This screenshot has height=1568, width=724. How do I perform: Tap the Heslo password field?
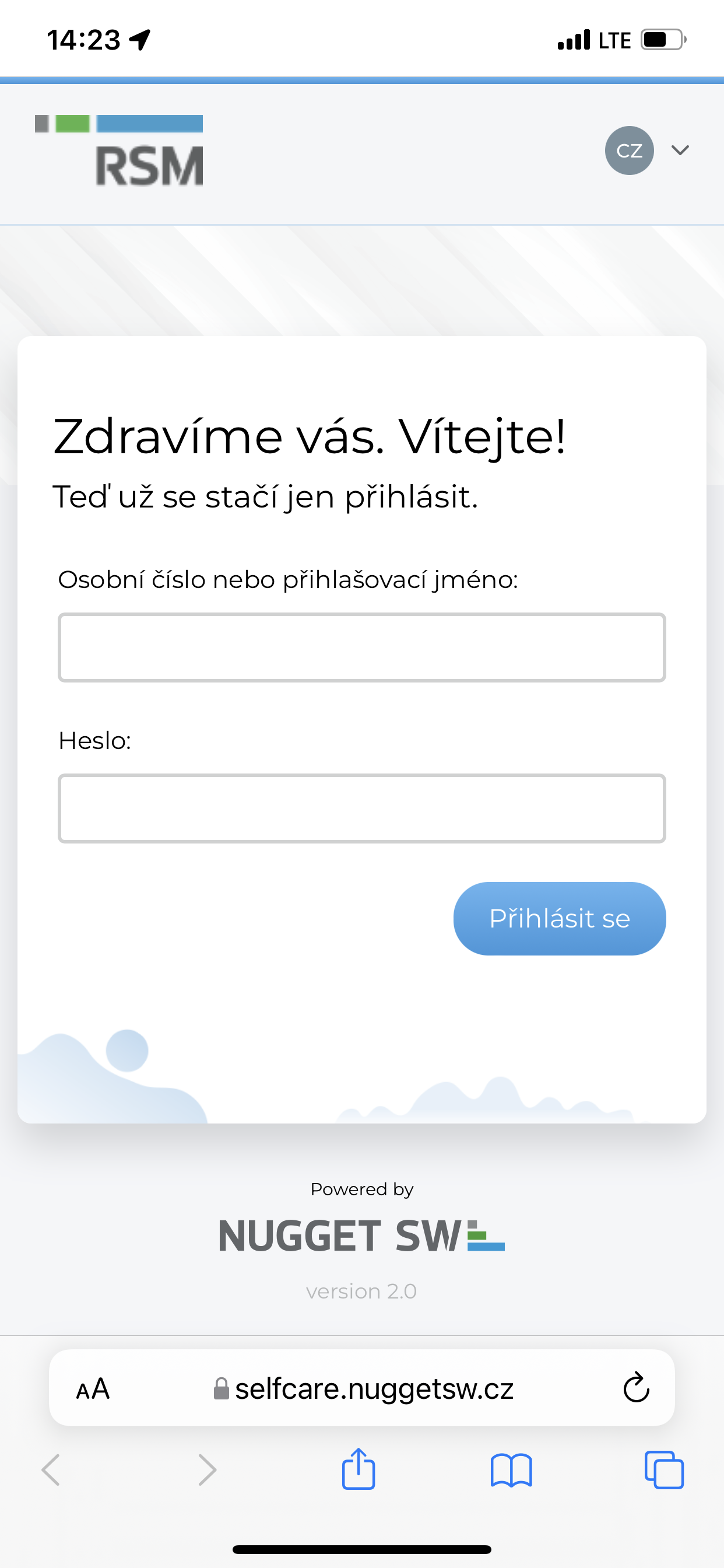362,808
